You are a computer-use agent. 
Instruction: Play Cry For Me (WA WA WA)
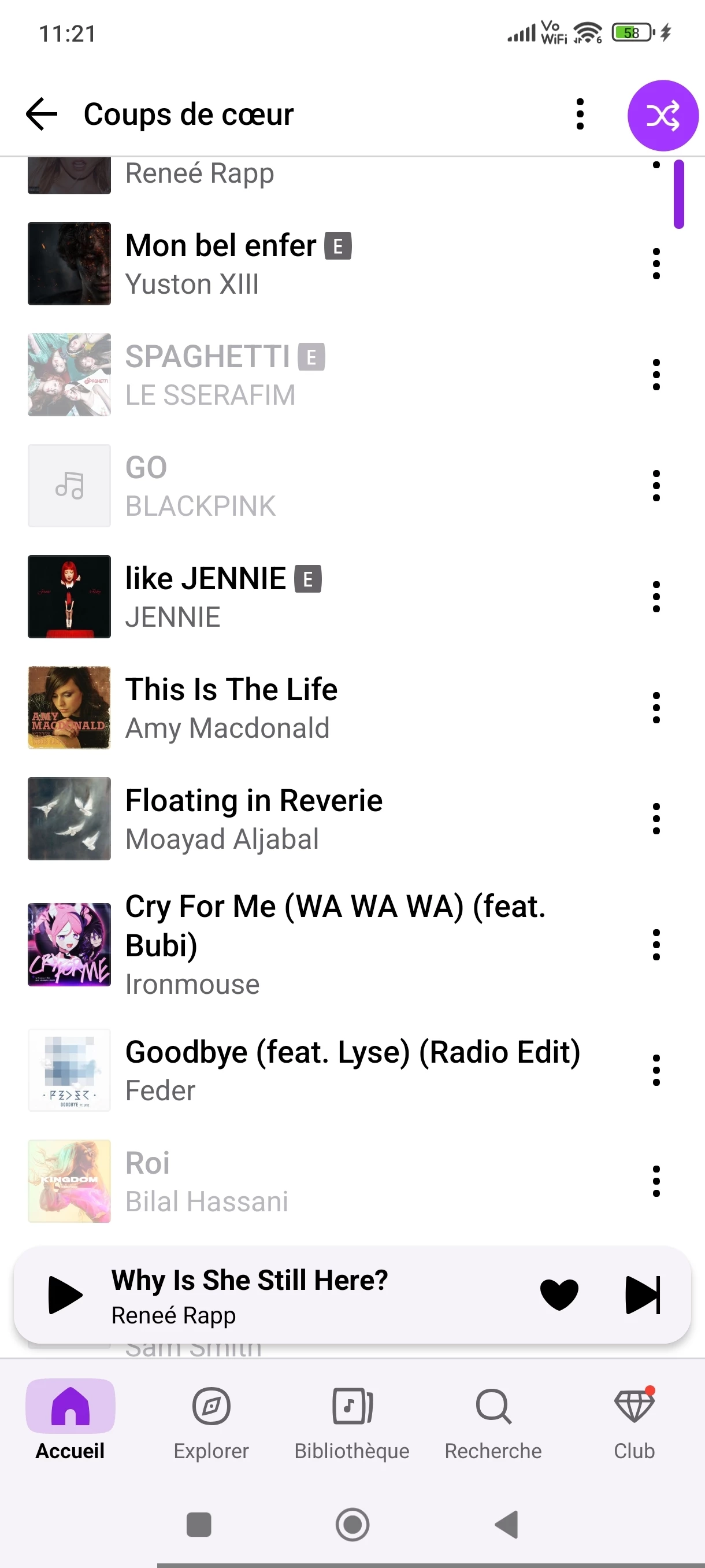coord(304,944)
